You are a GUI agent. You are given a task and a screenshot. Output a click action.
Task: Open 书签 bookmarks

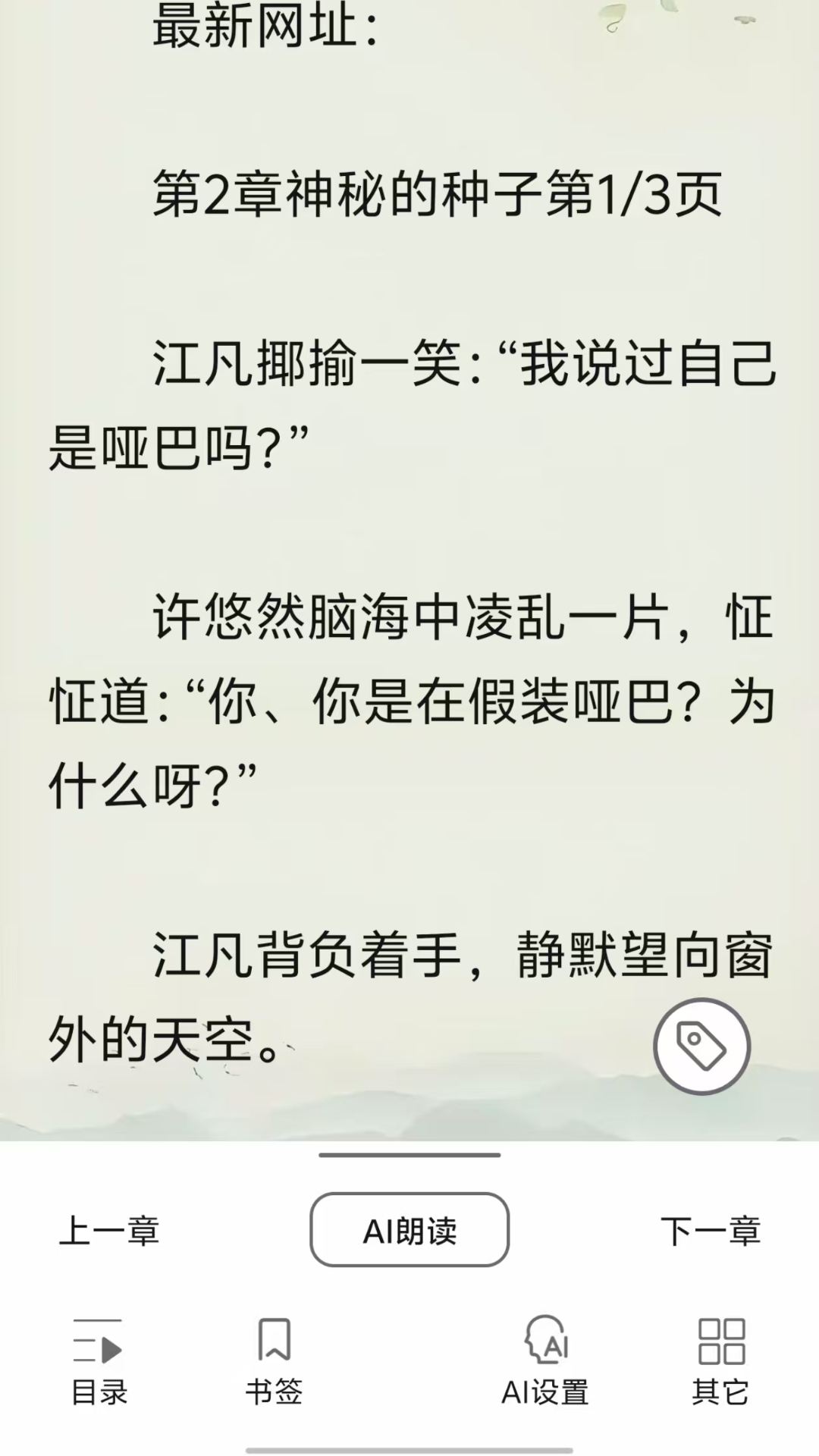pyautogui.click(x=274, y=1362)
